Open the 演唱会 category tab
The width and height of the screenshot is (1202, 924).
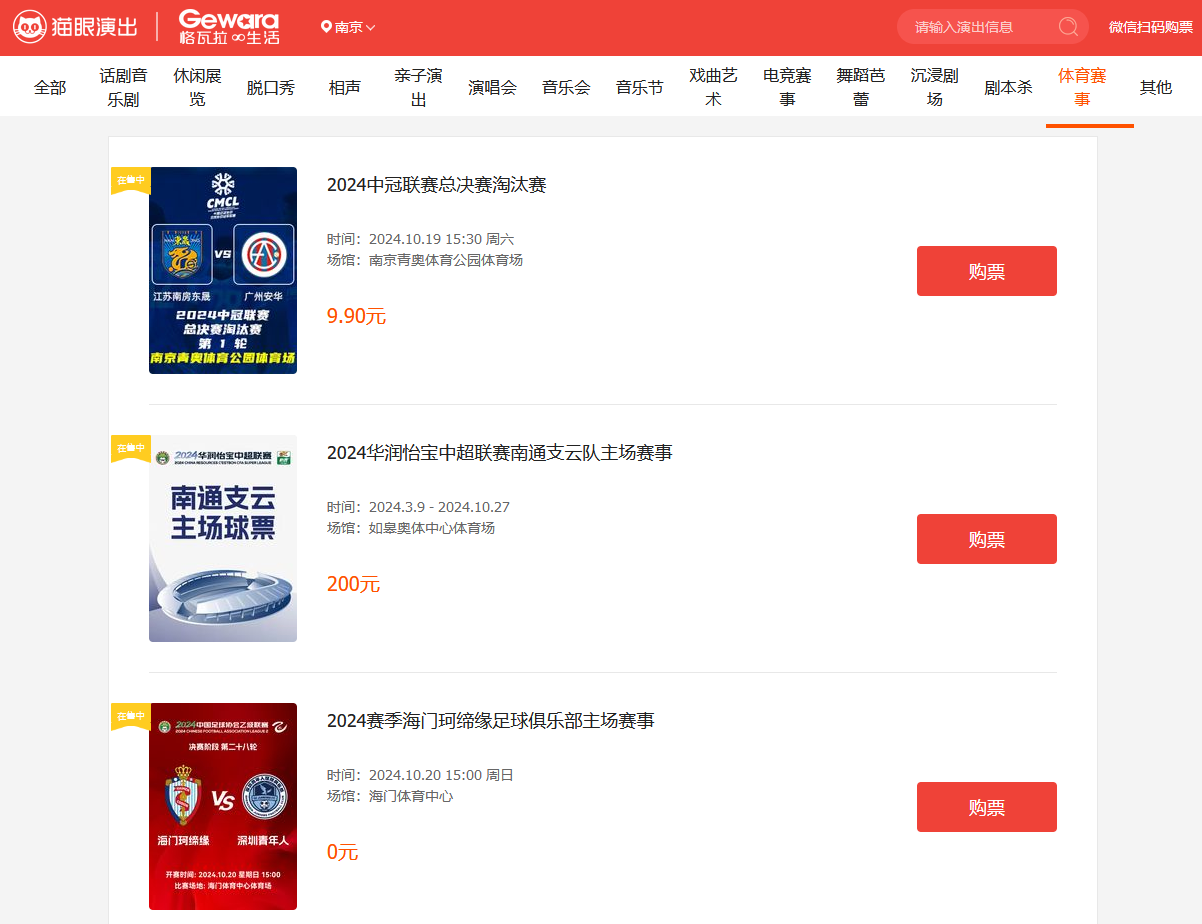pos(492,88)
